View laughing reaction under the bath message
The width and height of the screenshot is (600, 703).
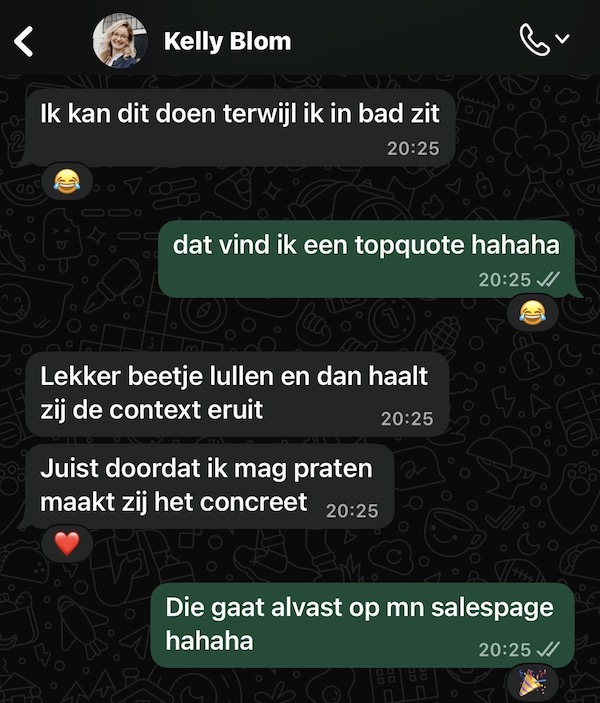coord(67,182)
